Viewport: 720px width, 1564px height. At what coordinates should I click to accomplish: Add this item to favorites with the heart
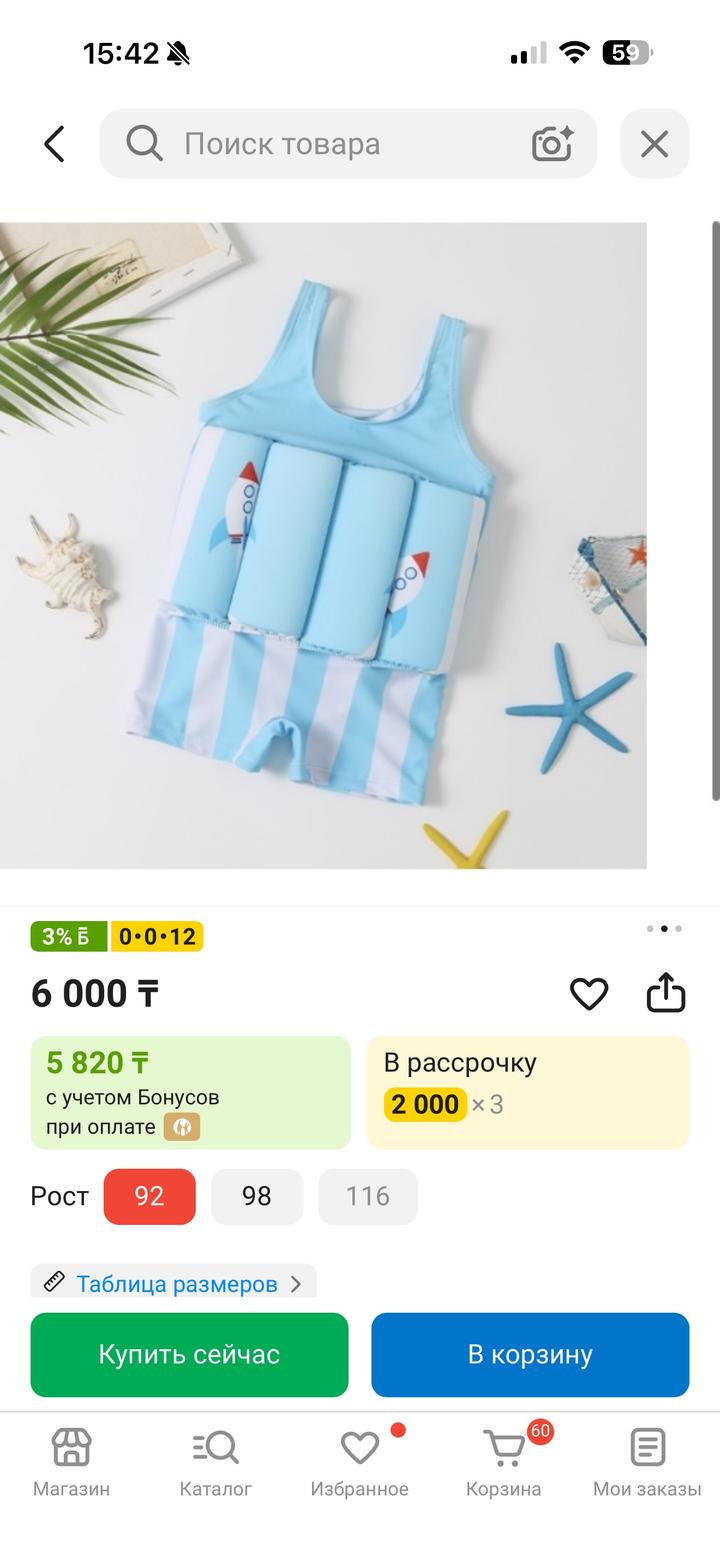point(589,993)
